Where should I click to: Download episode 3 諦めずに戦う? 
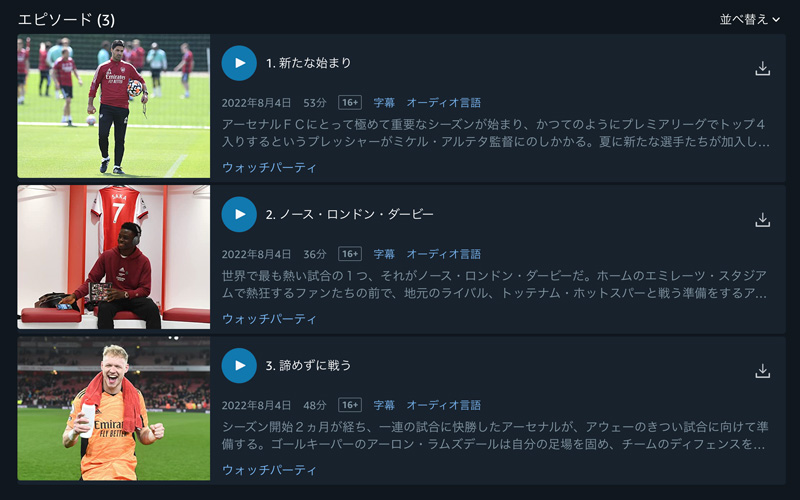tap(762, 370)
